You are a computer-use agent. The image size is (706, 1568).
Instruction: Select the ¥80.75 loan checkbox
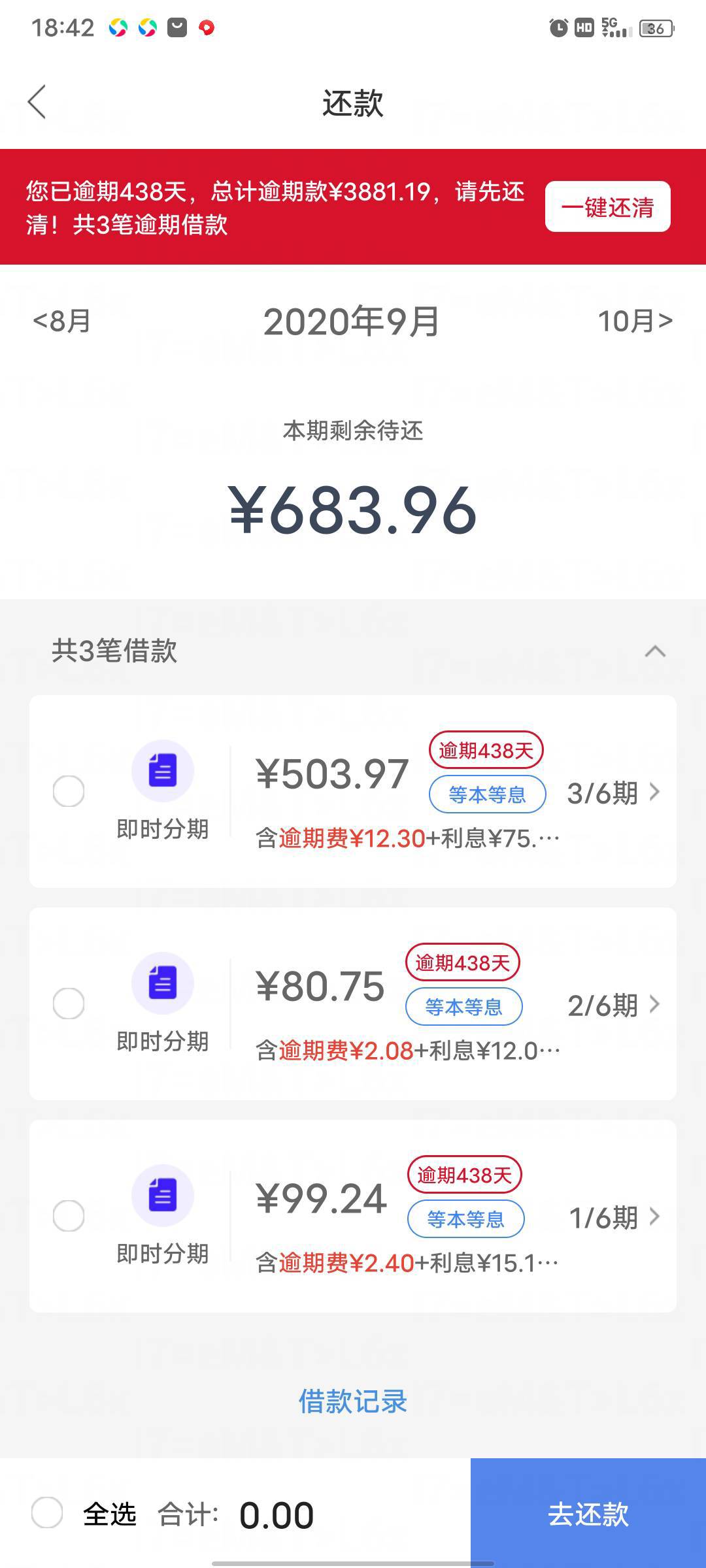(x=69, y=1004)
